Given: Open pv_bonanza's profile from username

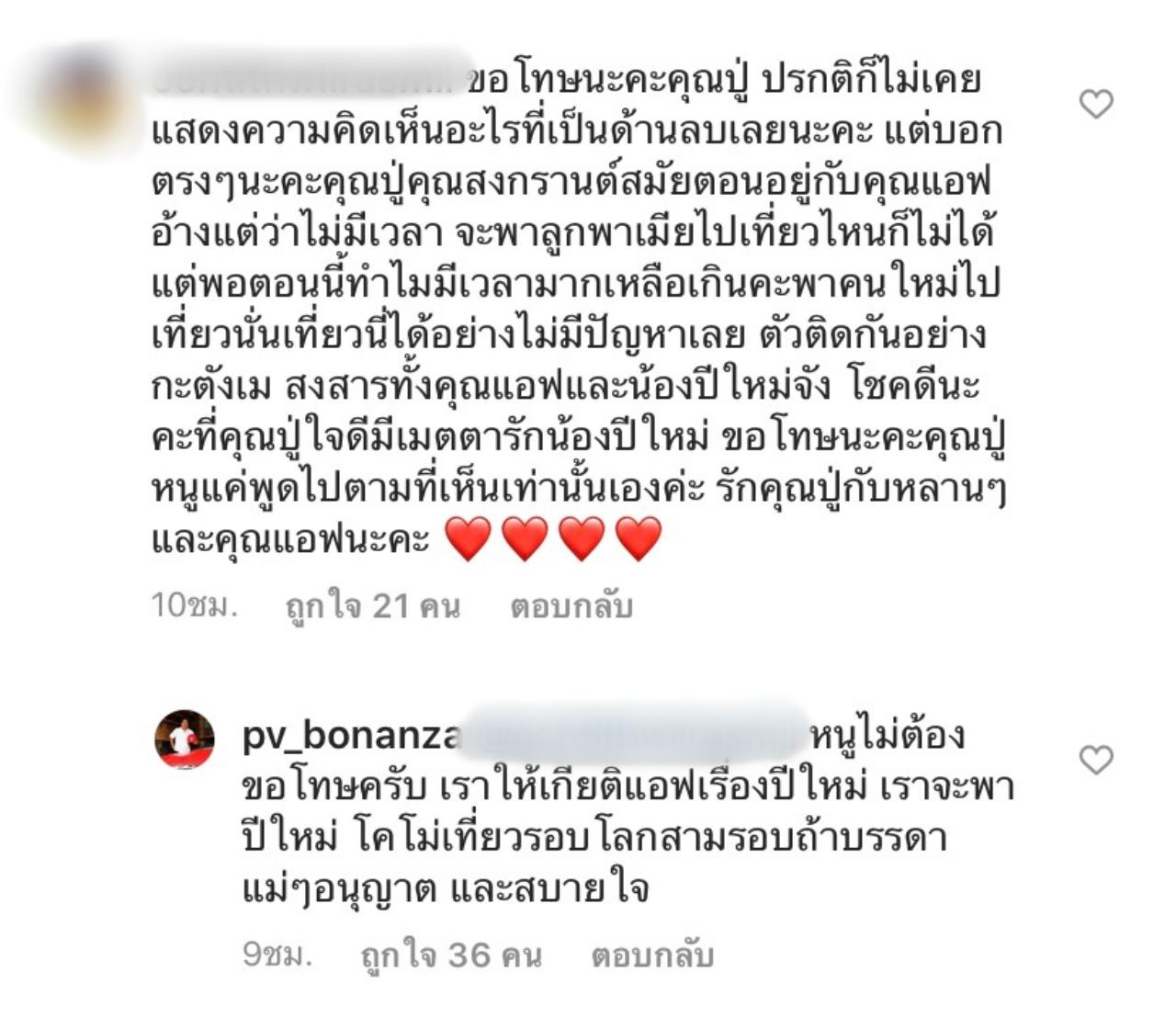Looking at the screenshot, I should tap(349, 737).
